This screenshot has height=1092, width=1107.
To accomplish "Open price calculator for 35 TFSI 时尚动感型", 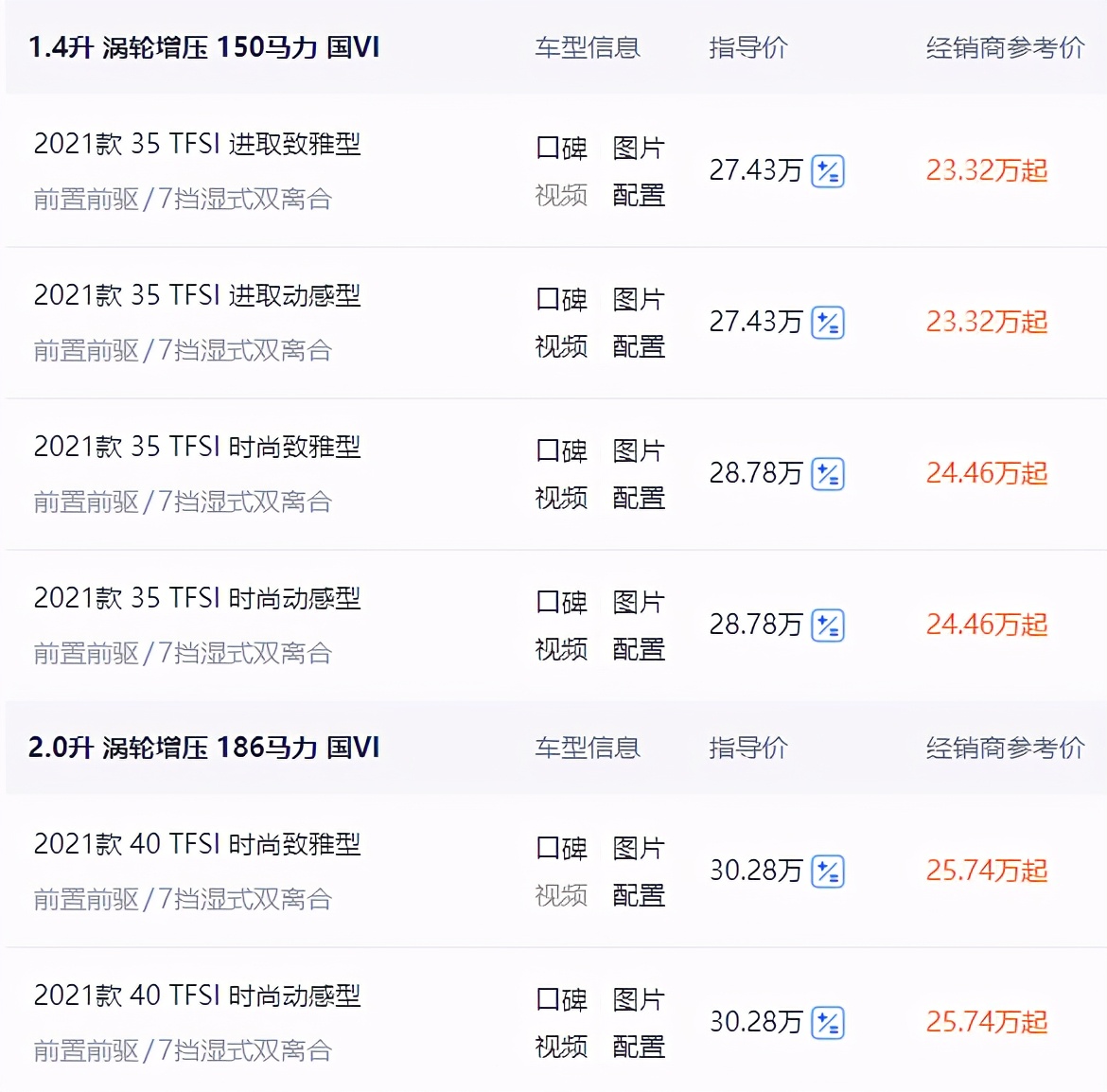I will coord(828,625).
